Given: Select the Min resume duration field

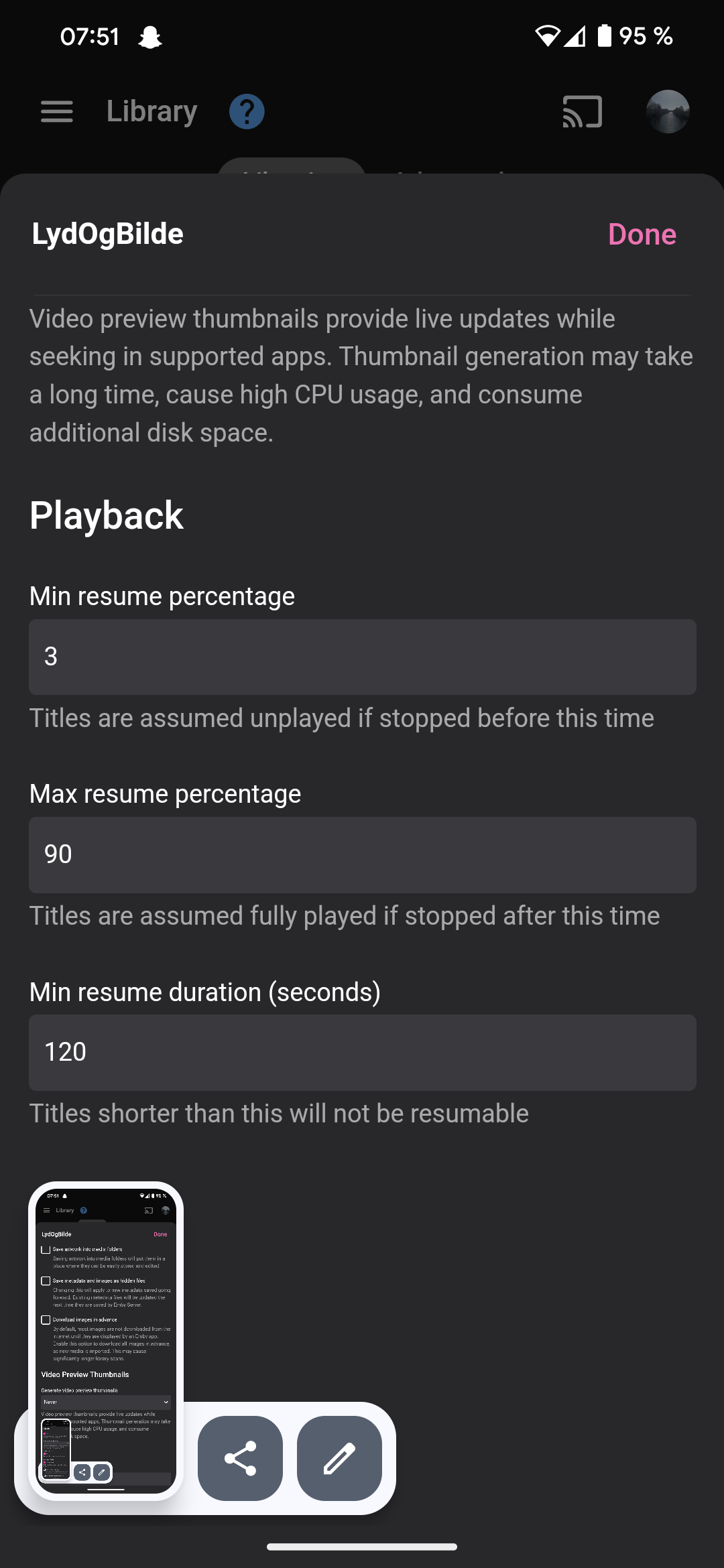Looking at the screenshot, I should 362,1052.
